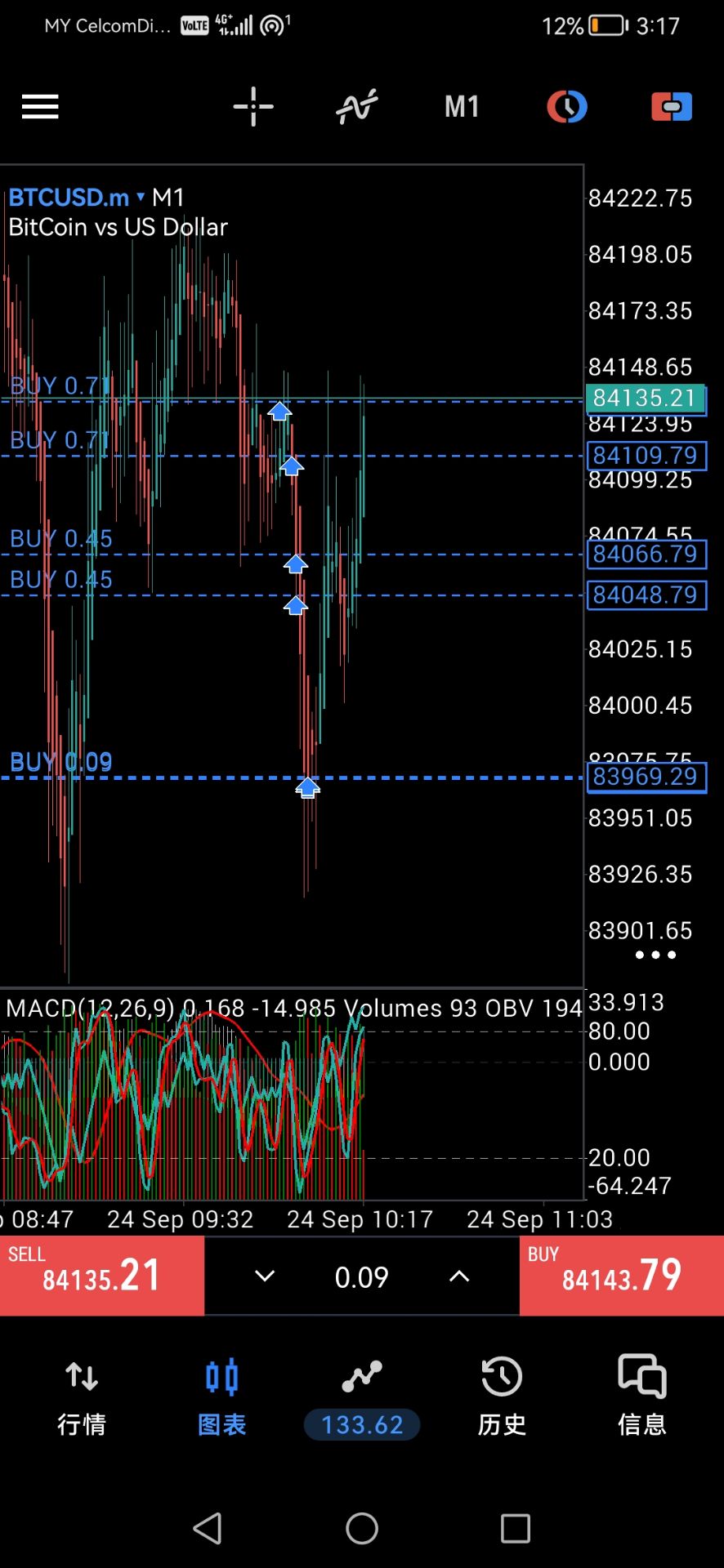Edit the 0.09 volume field

[362, 1277]
